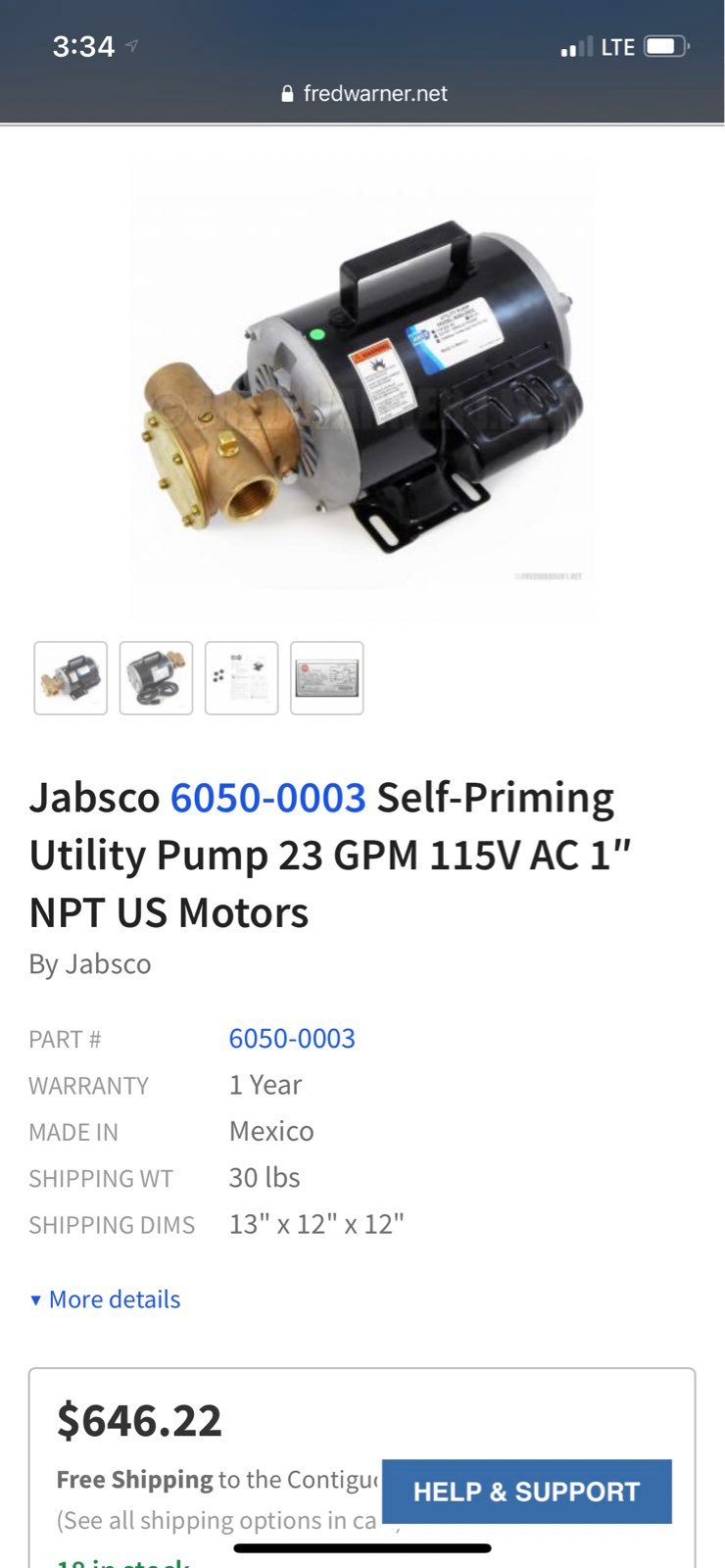
Task: Collapse the More details disclosure triangle
Action: pos(38,1298)
